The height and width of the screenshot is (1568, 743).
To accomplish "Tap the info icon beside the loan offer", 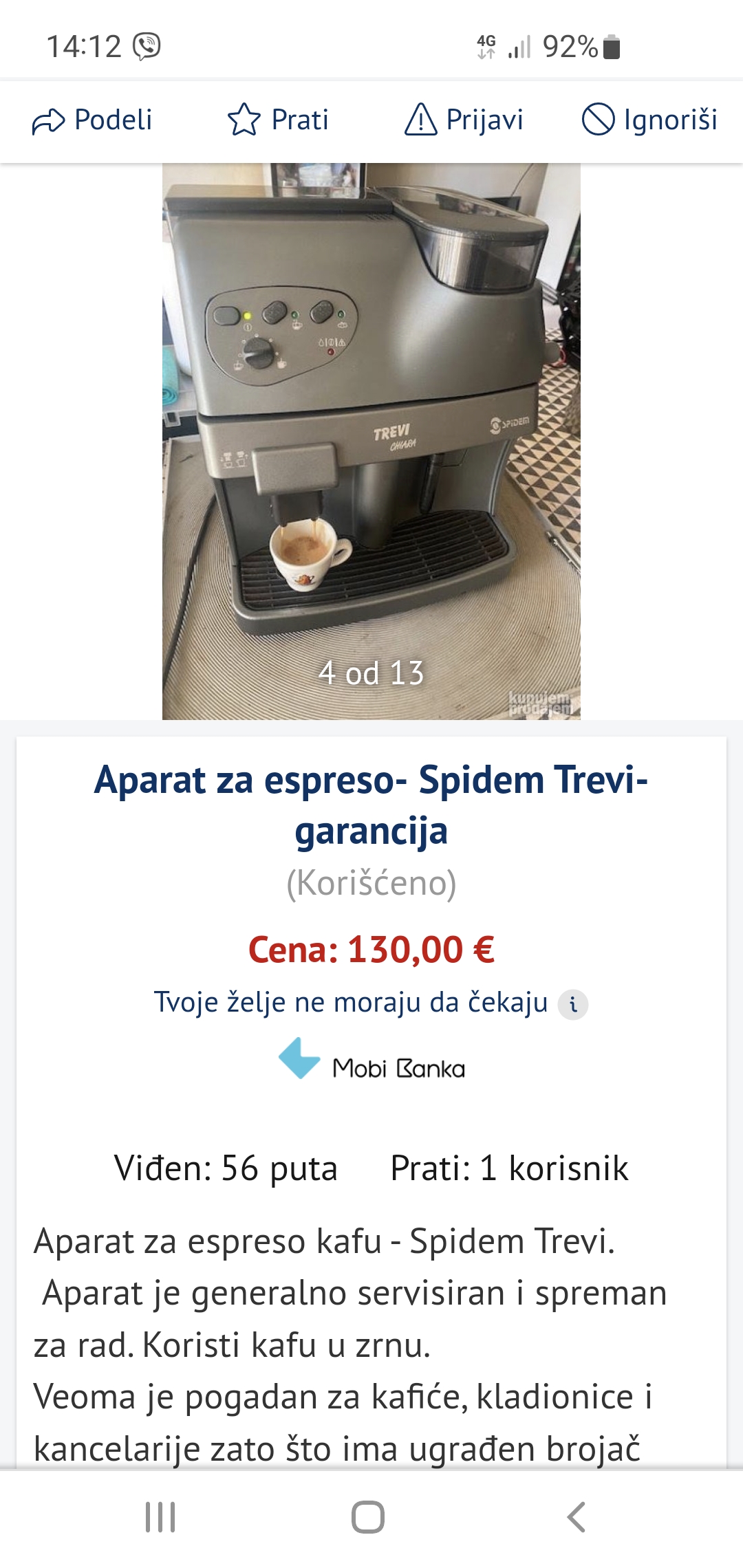I will tap(573, 1005).
